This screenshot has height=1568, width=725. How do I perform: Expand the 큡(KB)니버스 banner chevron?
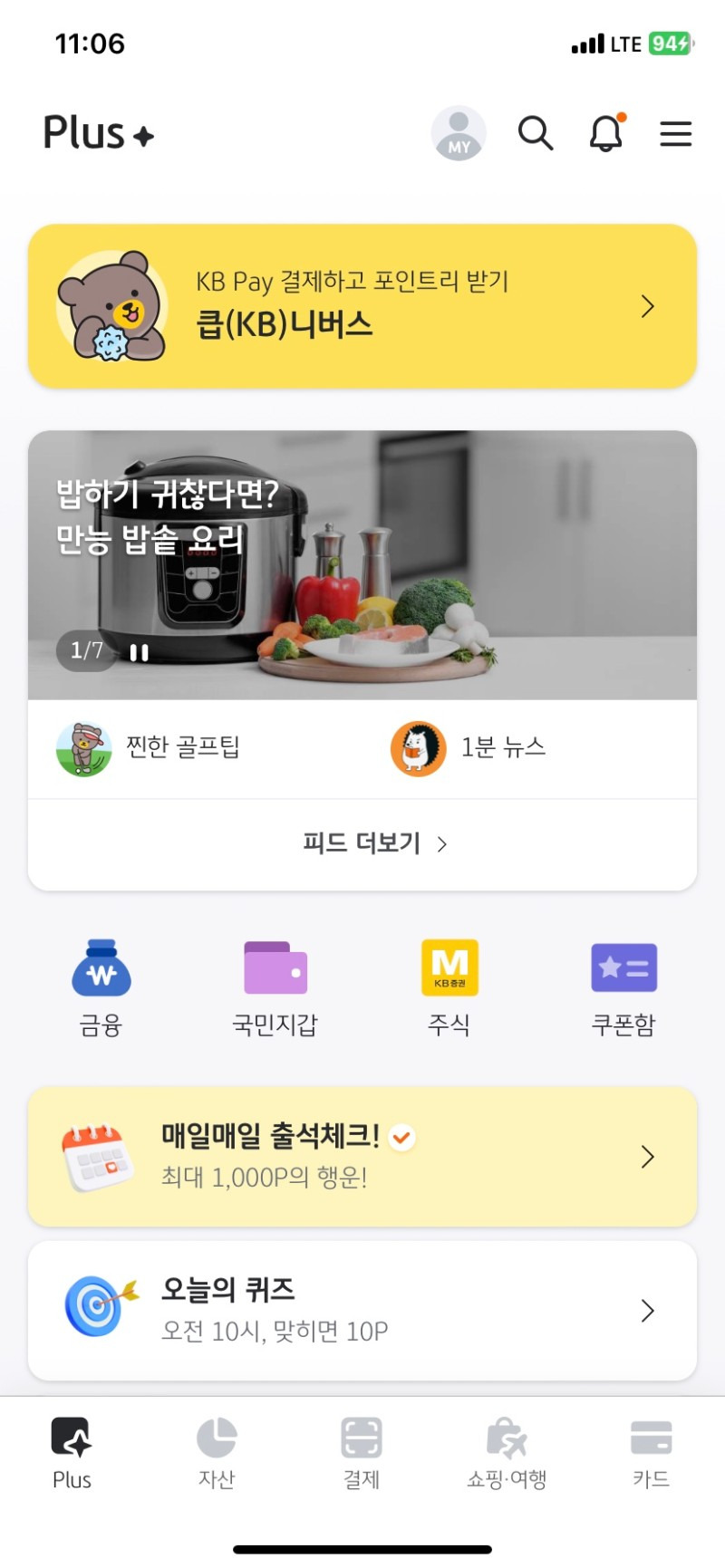click(647, 307)
